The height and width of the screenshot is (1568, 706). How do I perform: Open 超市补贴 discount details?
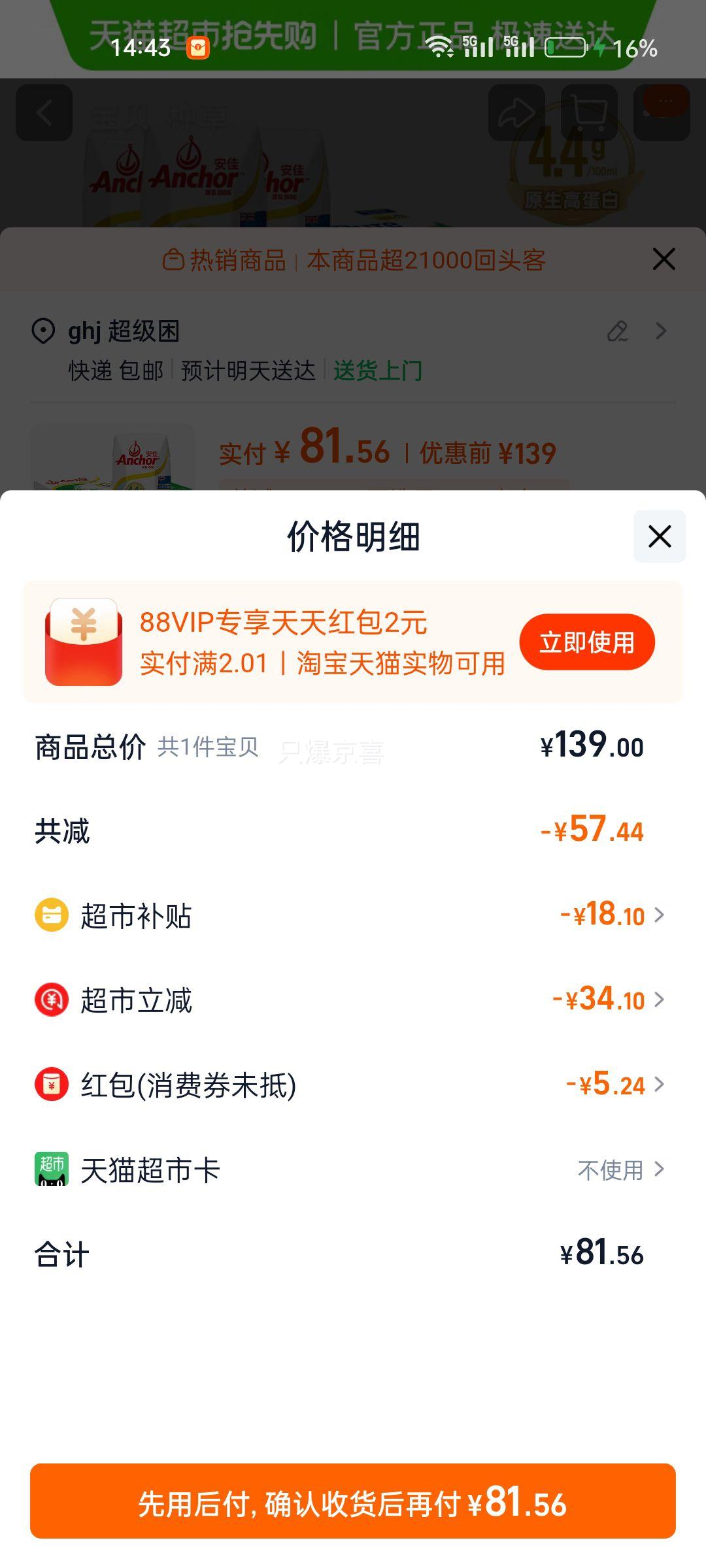pos(611,915)
